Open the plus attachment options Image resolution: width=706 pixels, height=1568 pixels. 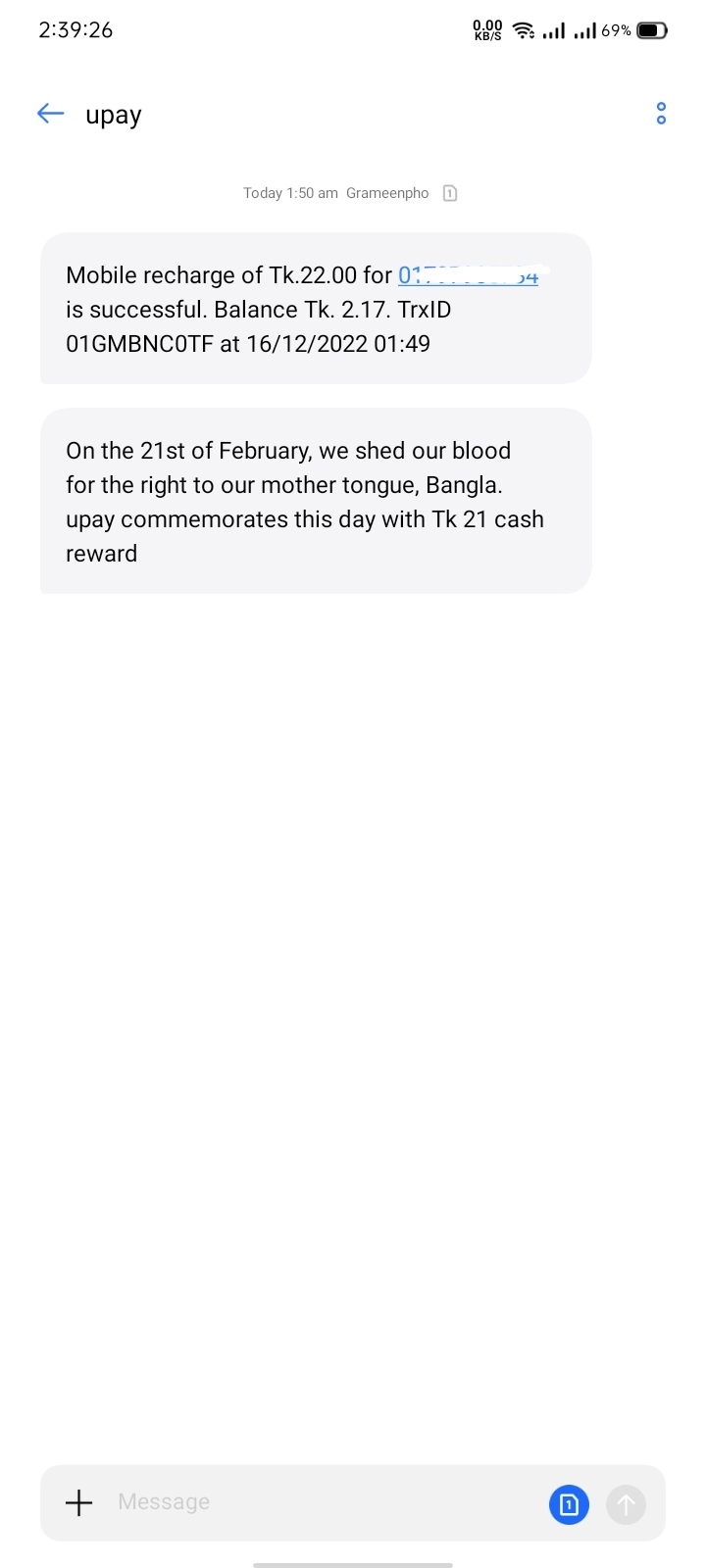tap(78, 1501)
